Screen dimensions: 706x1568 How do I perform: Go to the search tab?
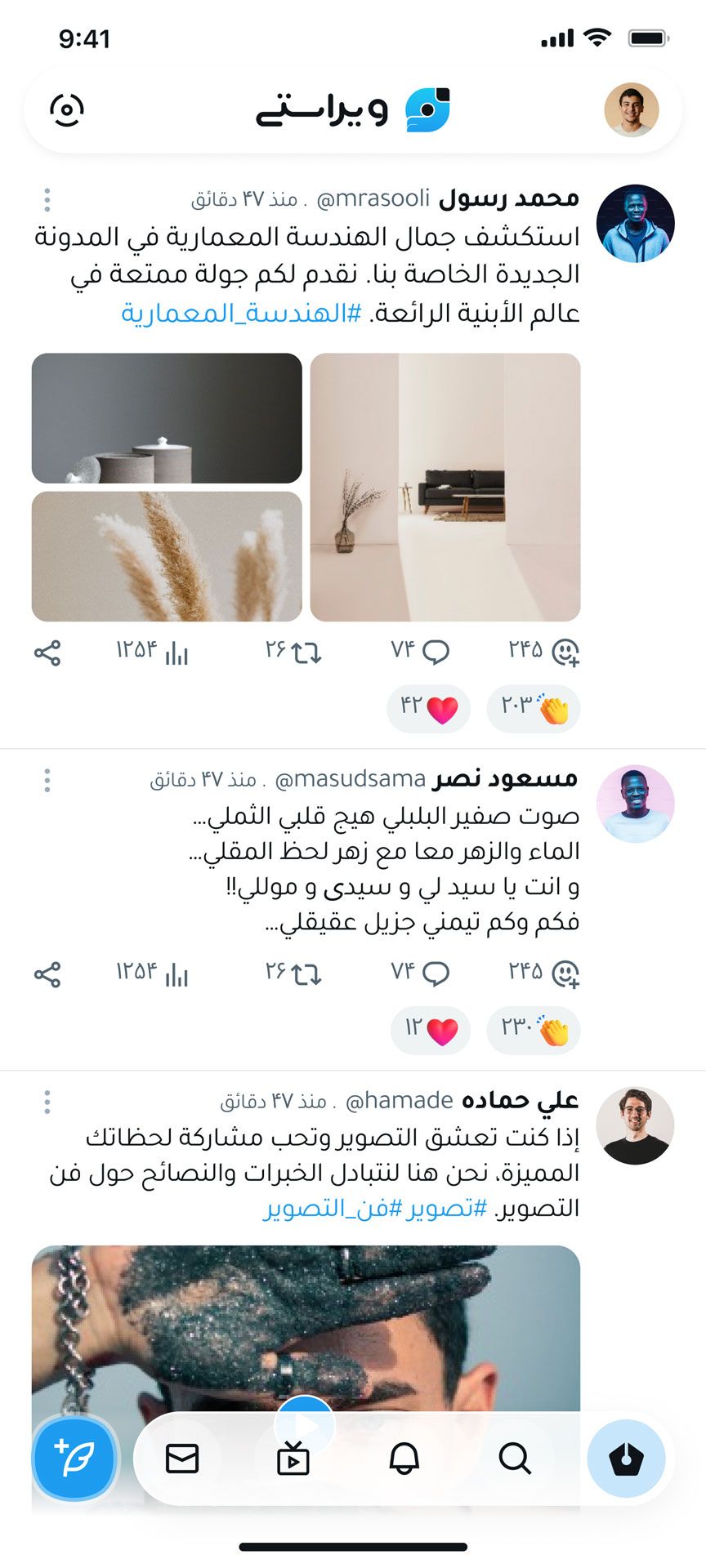[x=515, y=1459]
